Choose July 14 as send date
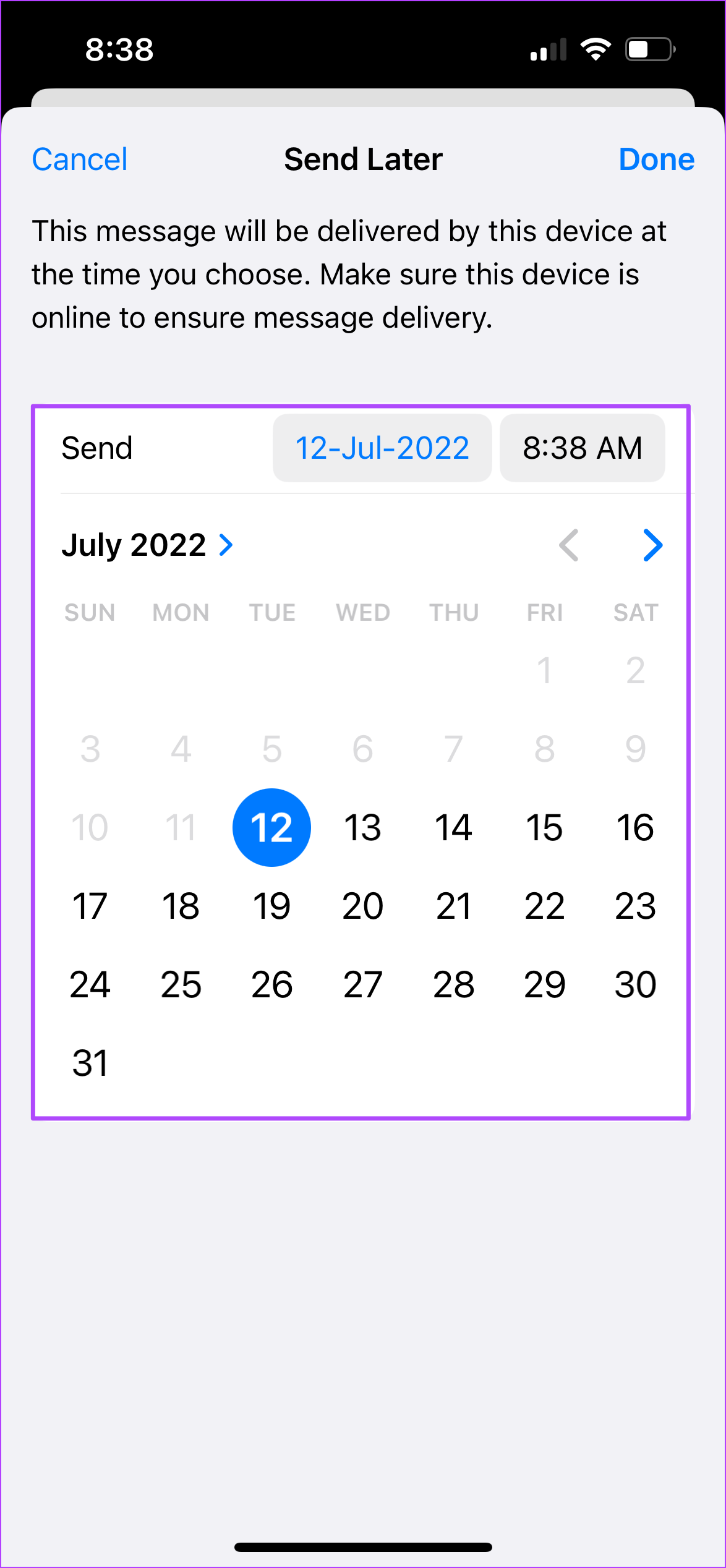The image size is (726, 1568). 454,827
